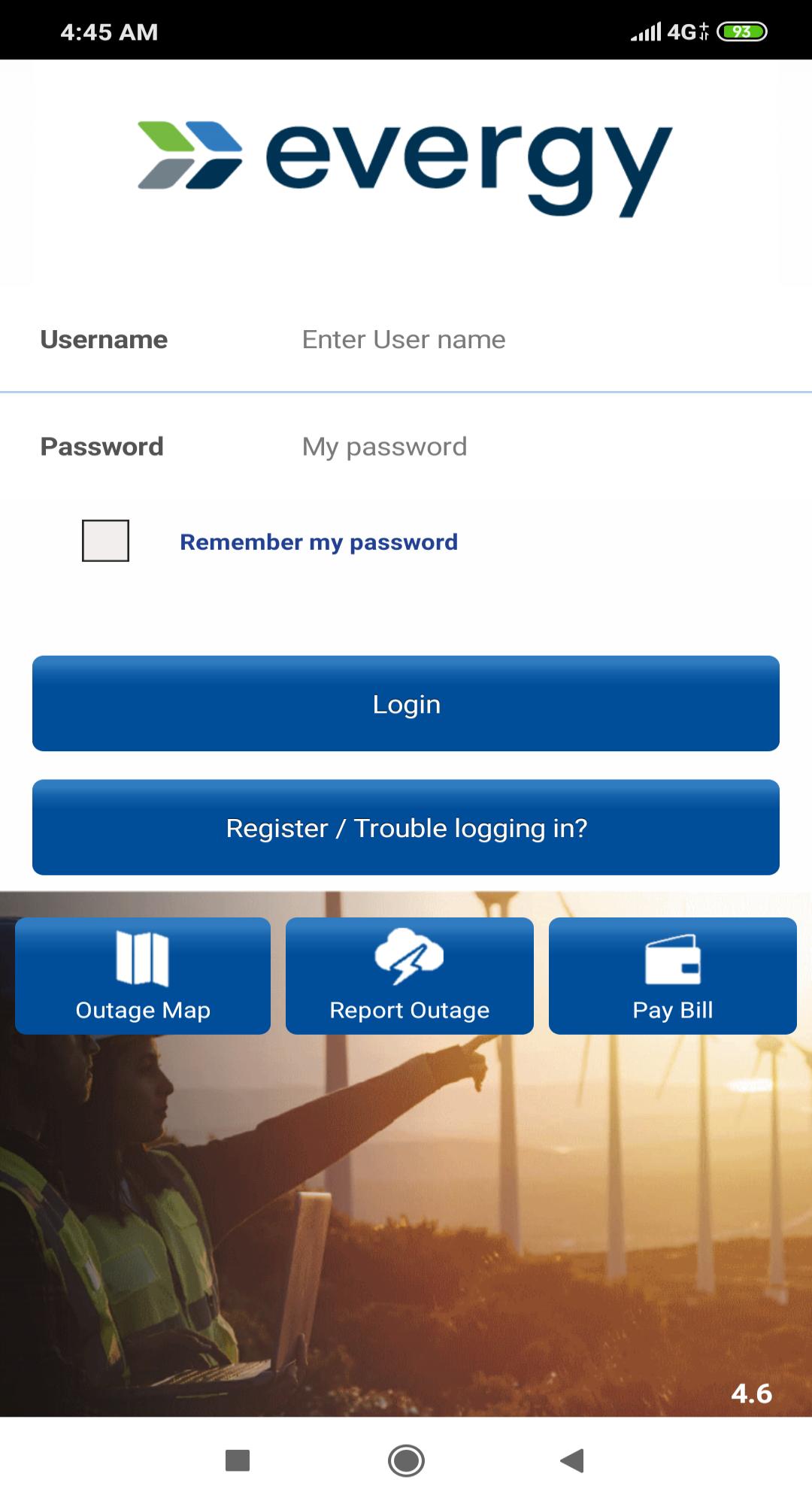Screen dimensions: 812x1504
Task: Open the Outage Map
Action: (x=143, y=975)
